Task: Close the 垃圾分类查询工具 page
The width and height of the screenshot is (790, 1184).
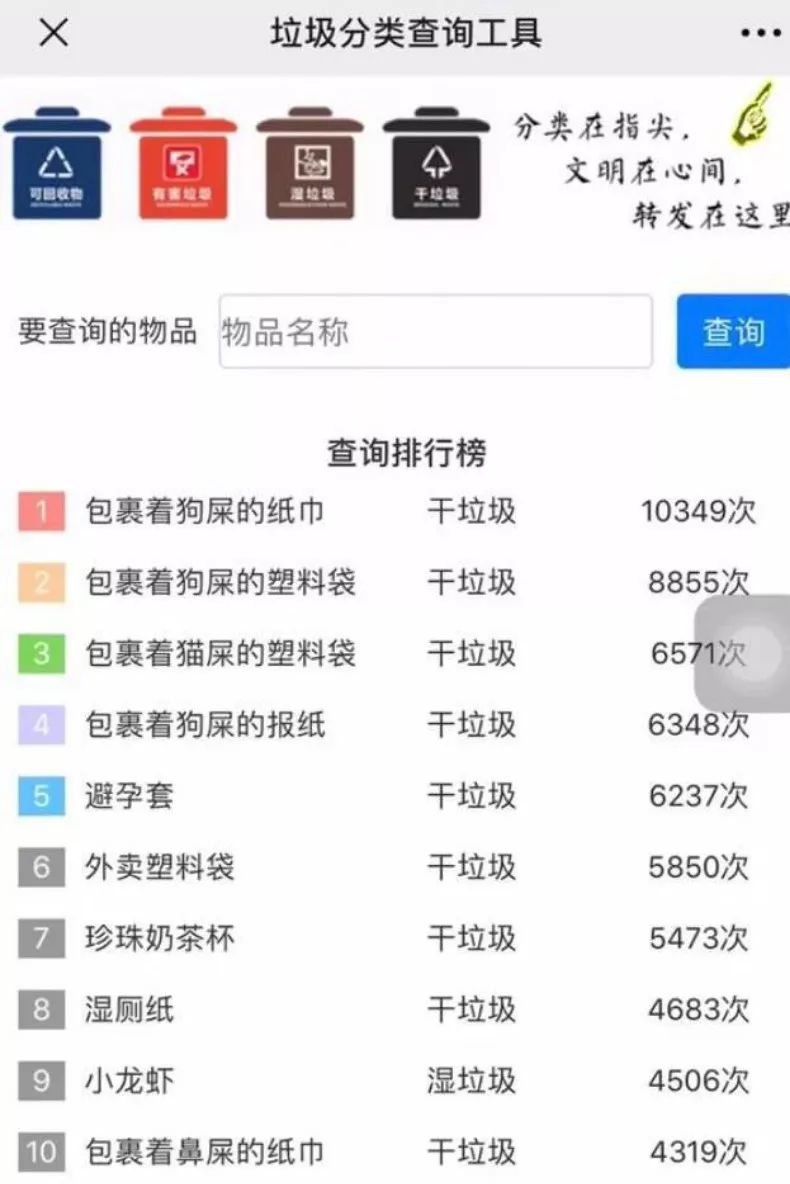Action: coord(53,33)
